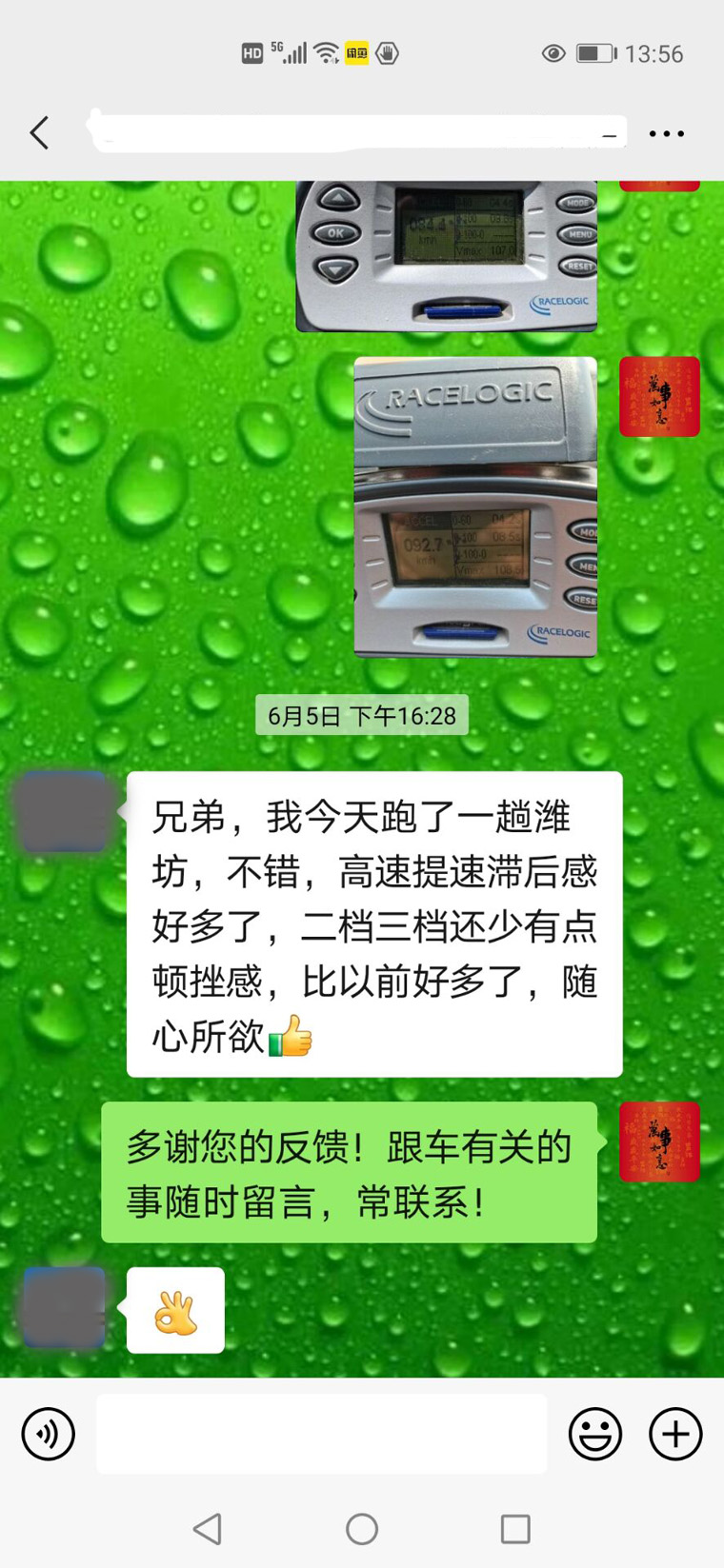Open the Racelogic photo showing 092.7
This screenshot has height=1568, width=724.
tap(475, 506)
